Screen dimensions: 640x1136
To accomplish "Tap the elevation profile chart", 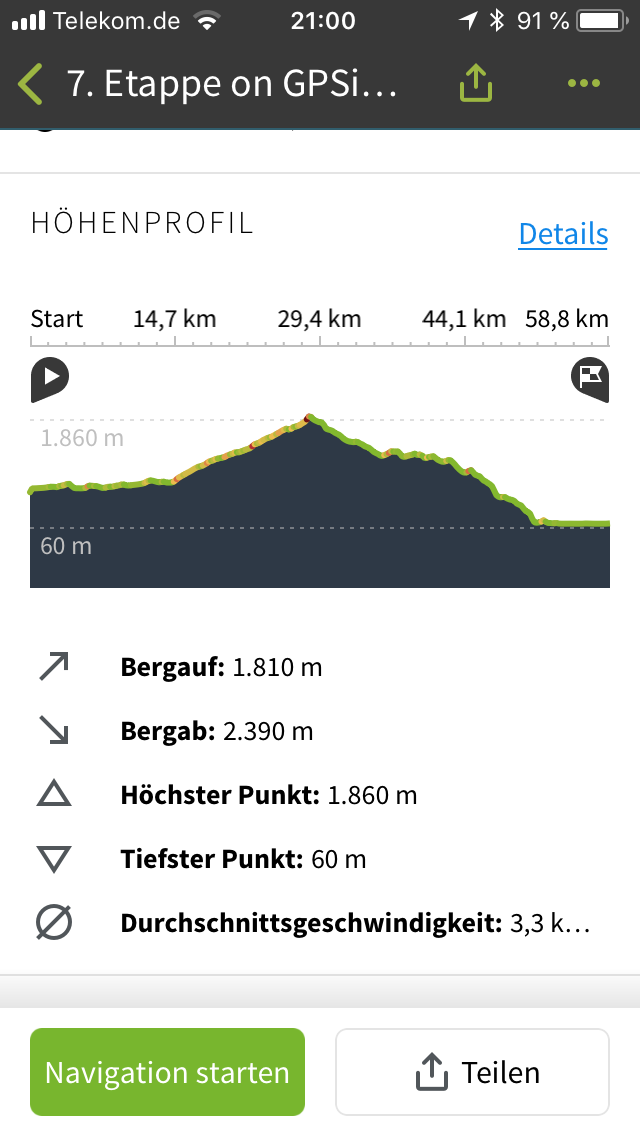I will click(320, 500).
